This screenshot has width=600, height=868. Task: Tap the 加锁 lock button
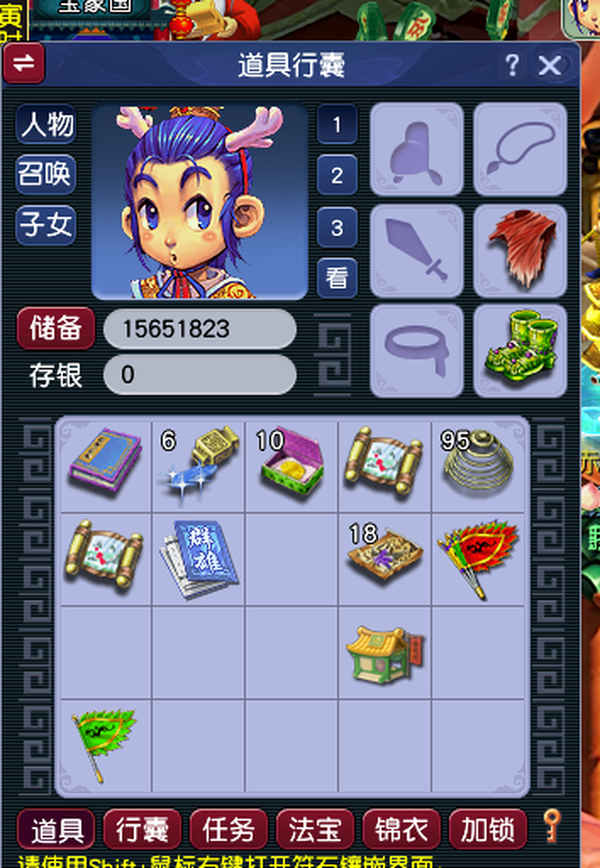tap(487, 829)
